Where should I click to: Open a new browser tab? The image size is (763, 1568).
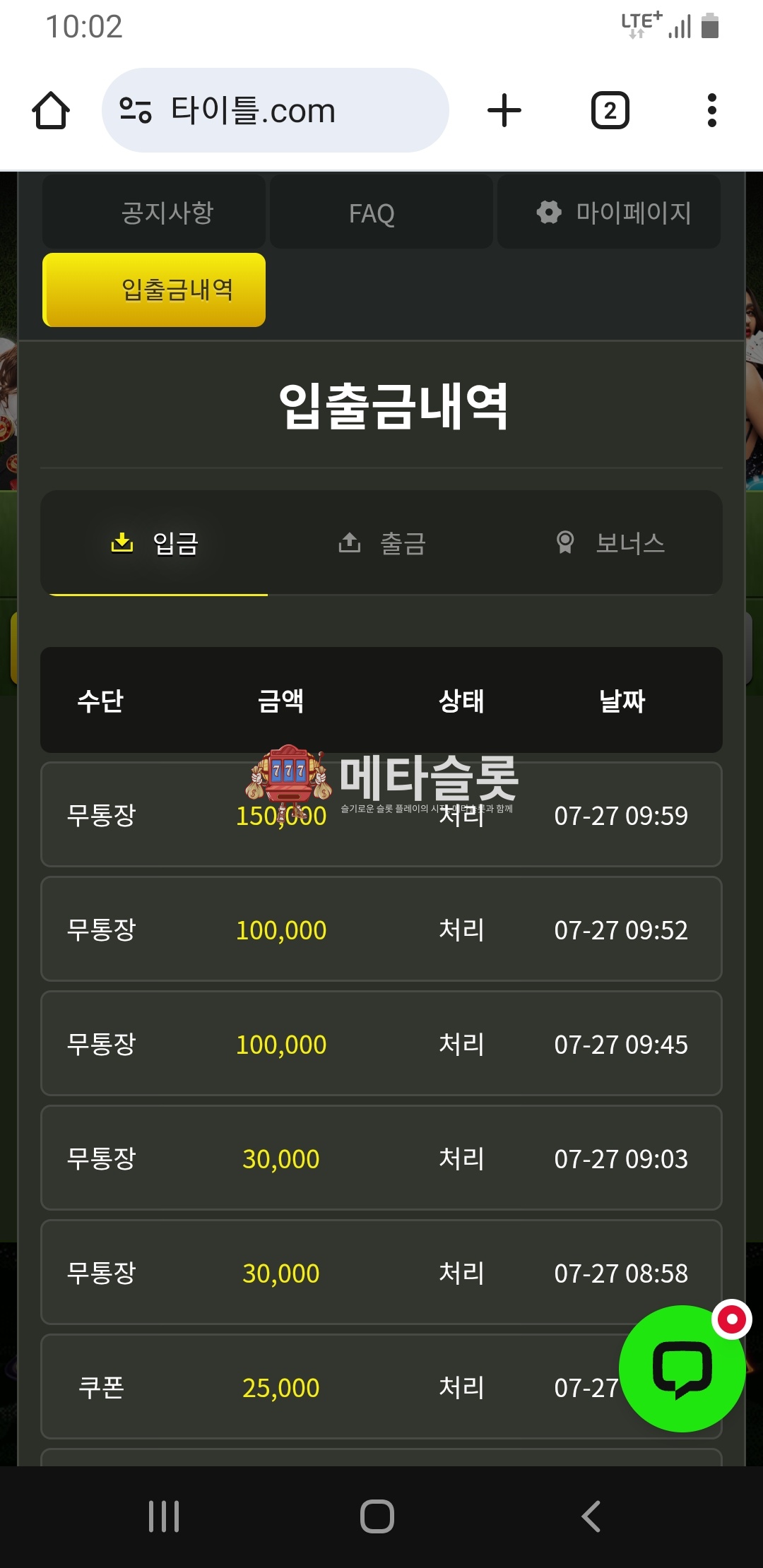pyautogui.click(x=504, y=111)
